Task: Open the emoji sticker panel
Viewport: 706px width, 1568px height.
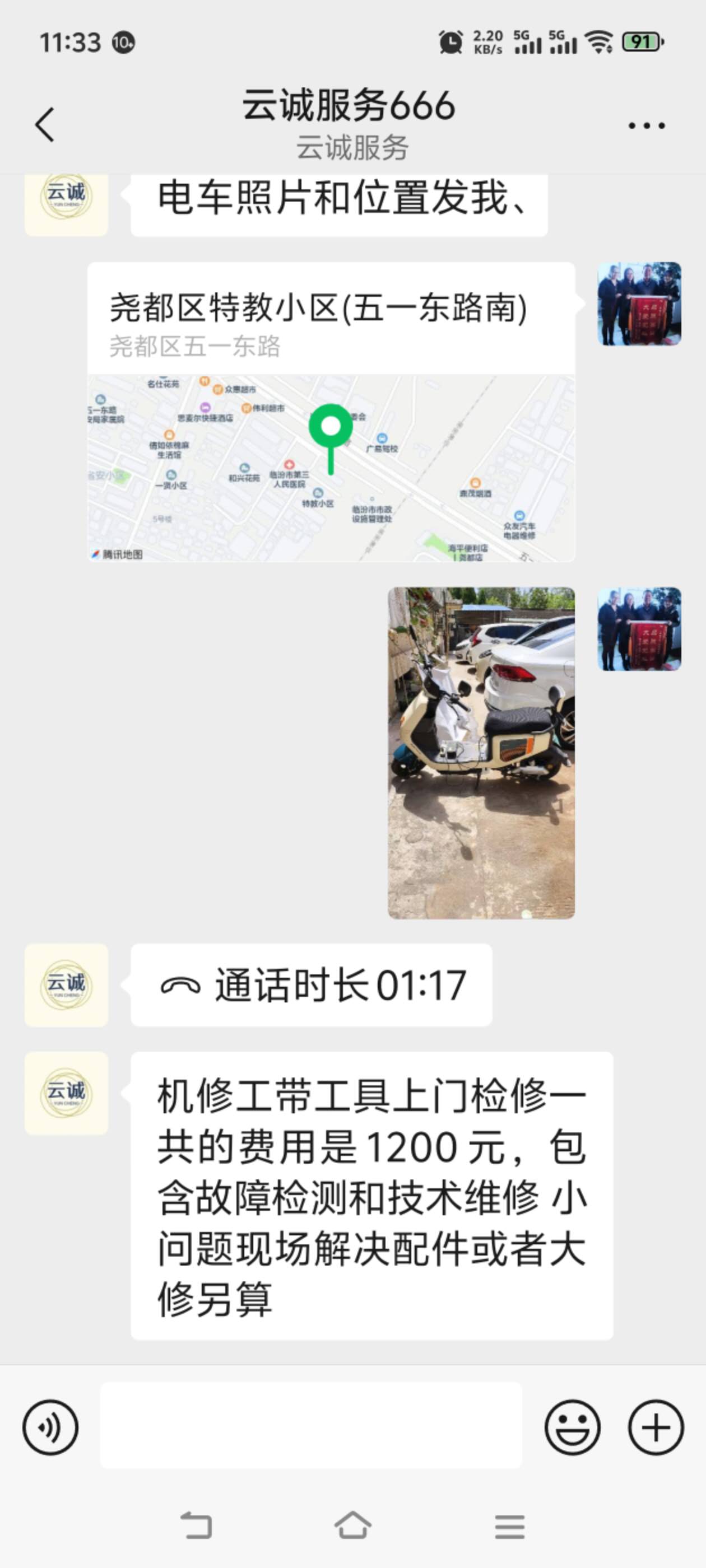Action: pos(572,1427)
